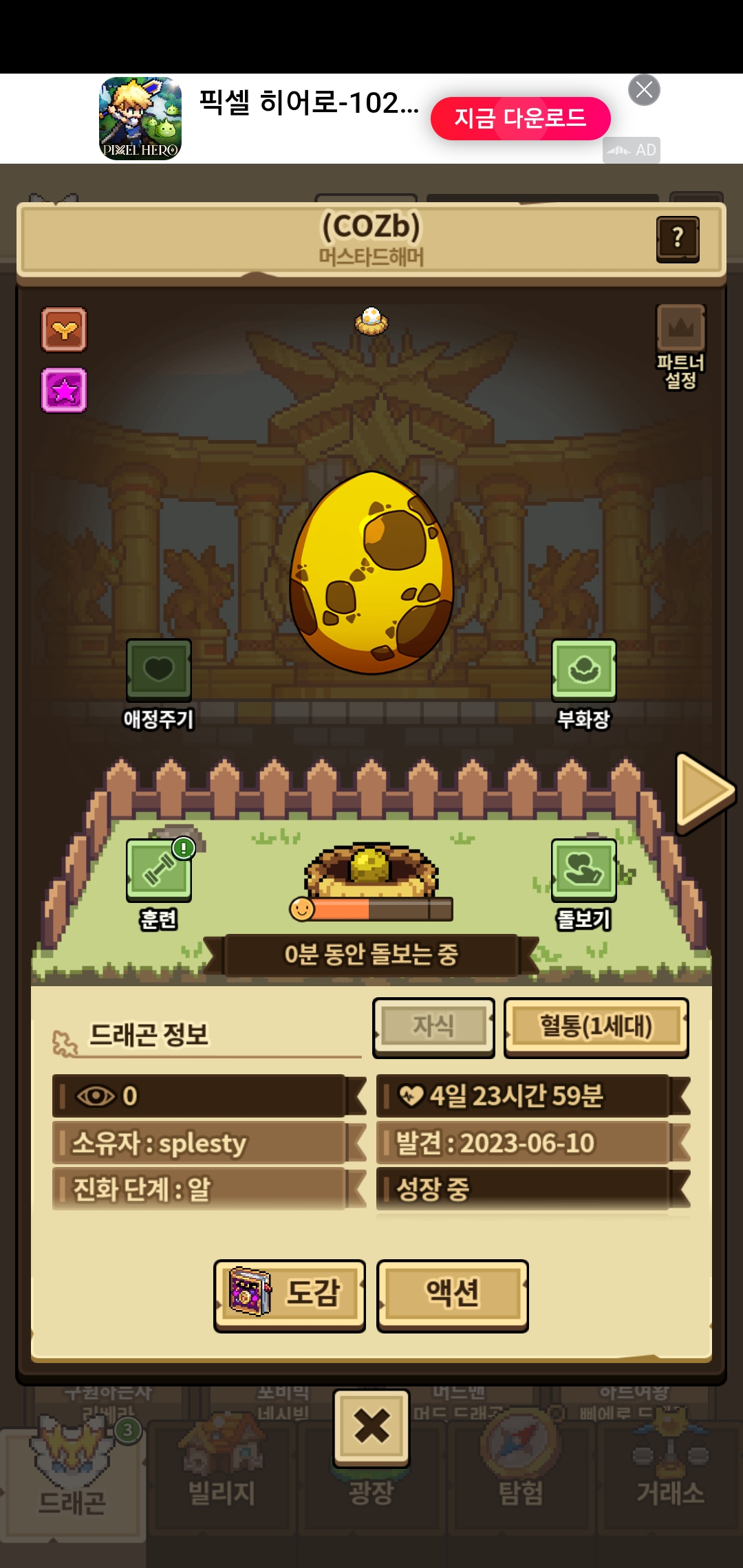Viewport: 743px width, 1568px height.
Task: Switch to the 자식 tab
Action: pyautogui.click(x=433, y=1027)
